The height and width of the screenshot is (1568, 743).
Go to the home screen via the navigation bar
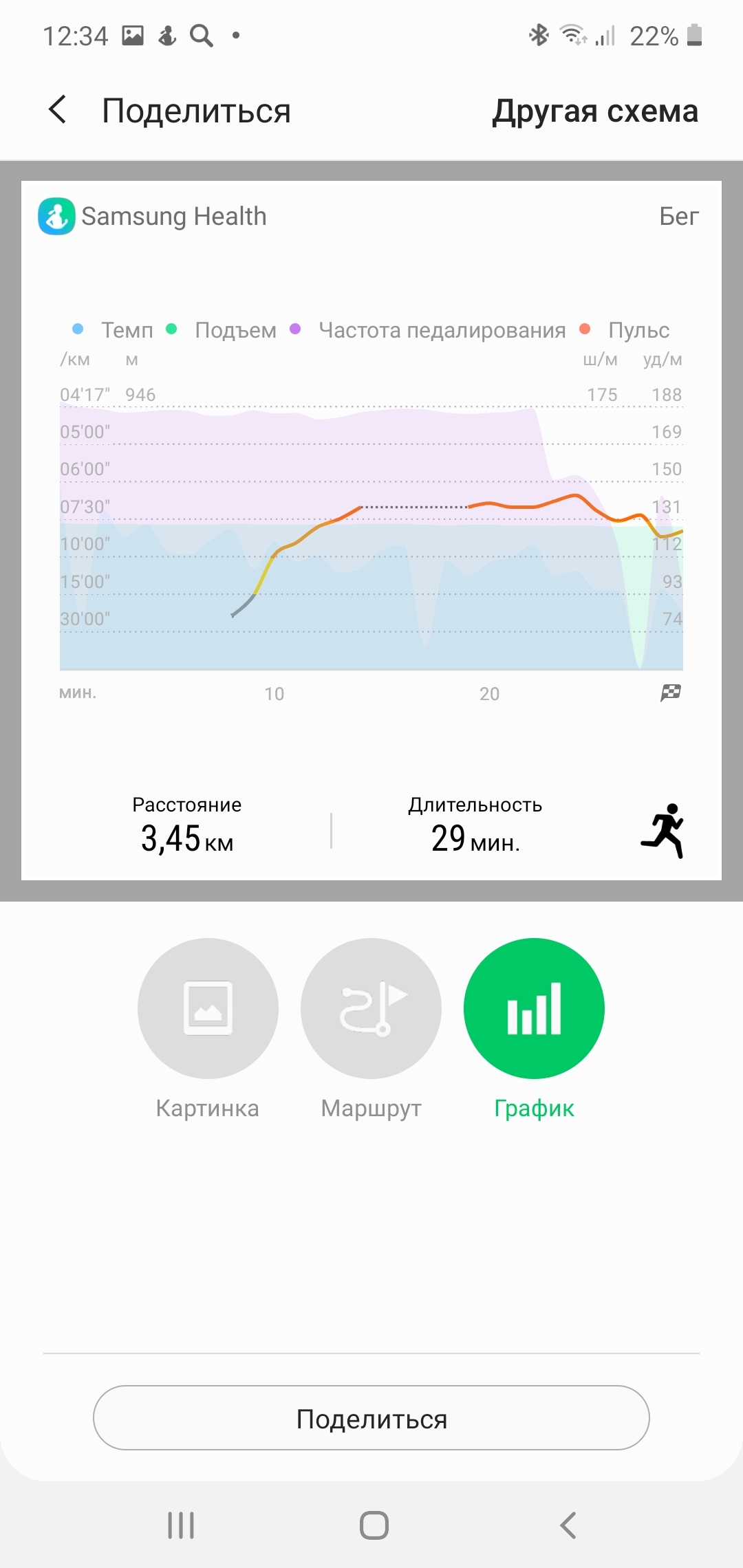374,1525
